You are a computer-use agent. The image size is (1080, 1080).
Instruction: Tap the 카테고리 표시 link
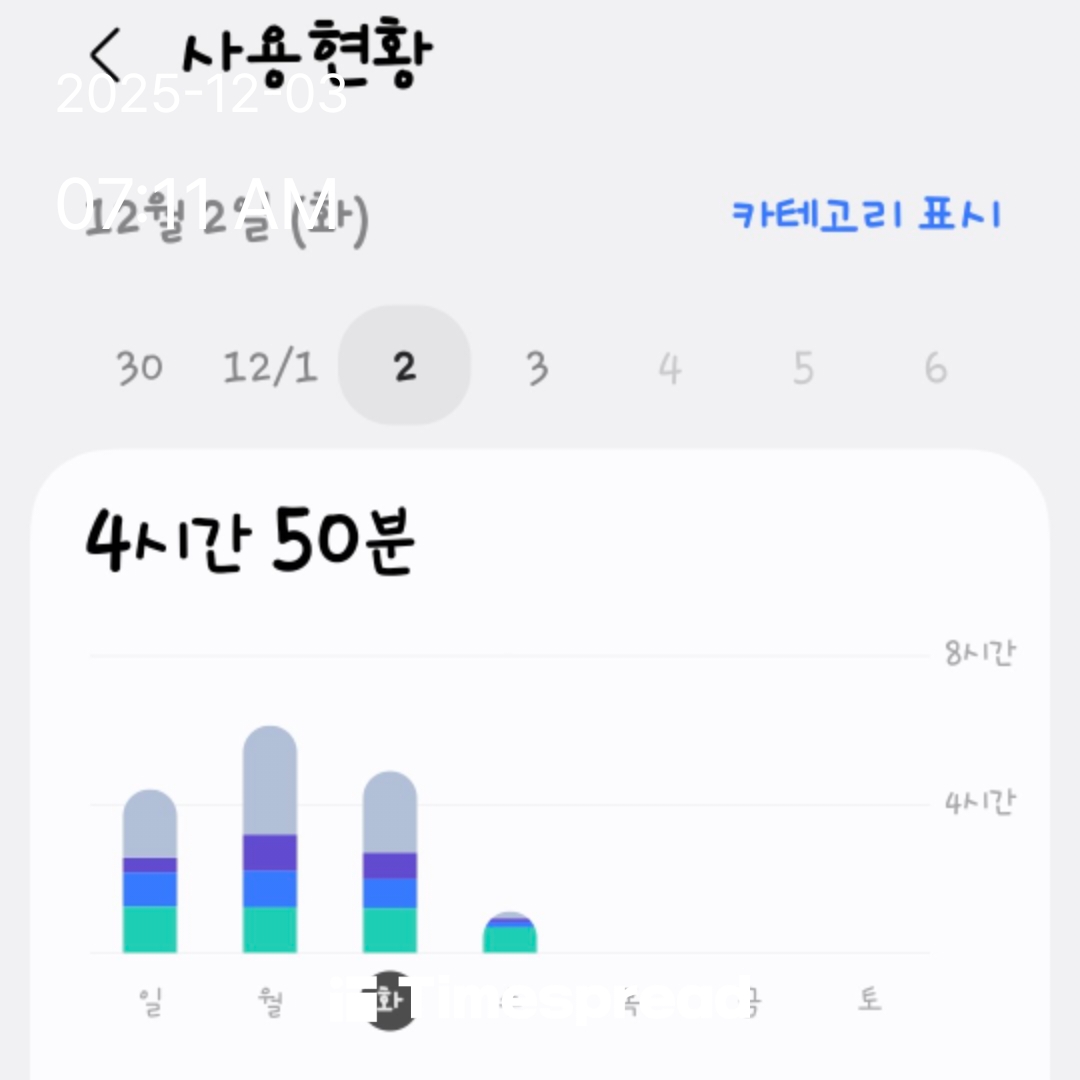(x=866, y=214)
